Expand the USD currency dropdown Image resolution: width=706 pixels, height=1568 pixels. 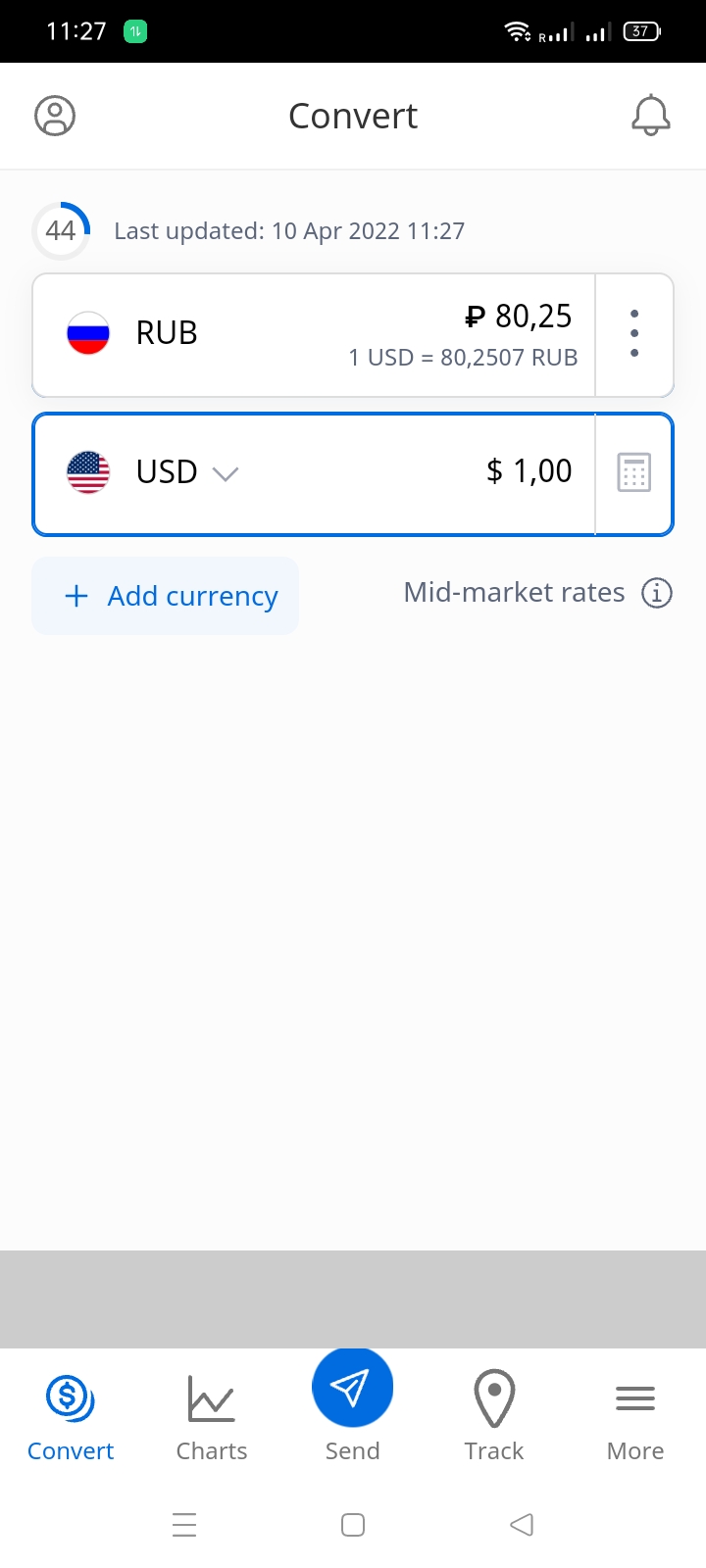(x=225, y=473)
